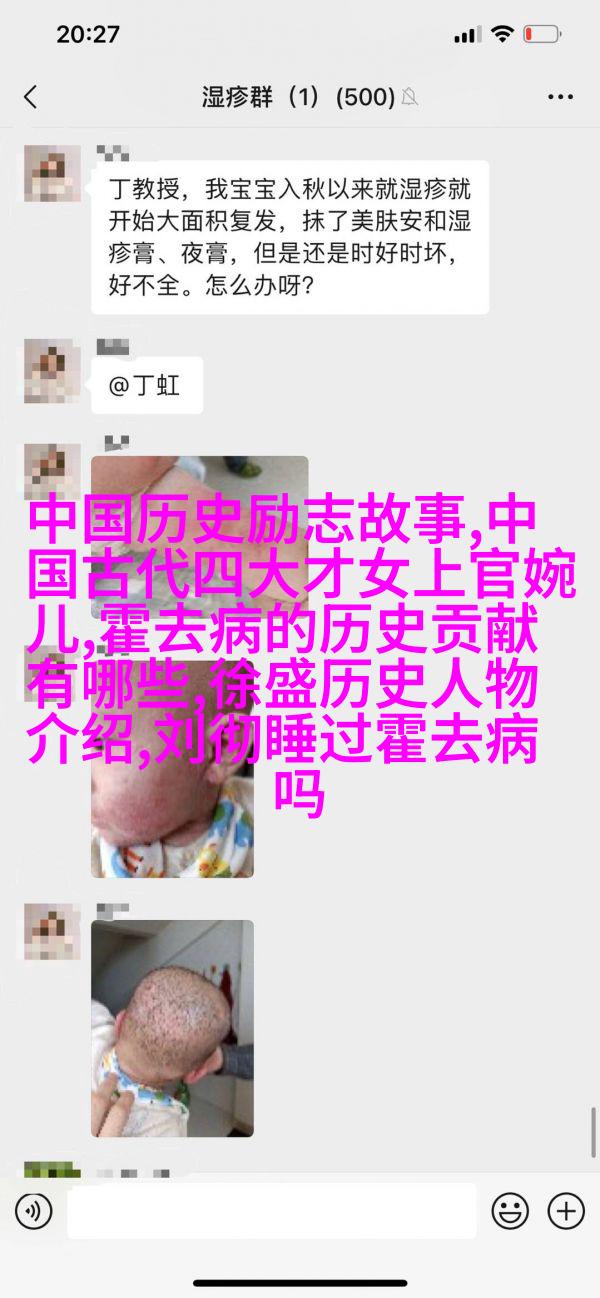Open the last baby head photo message
Viewport: 600px width, 1298px height.
point(172,1028)
